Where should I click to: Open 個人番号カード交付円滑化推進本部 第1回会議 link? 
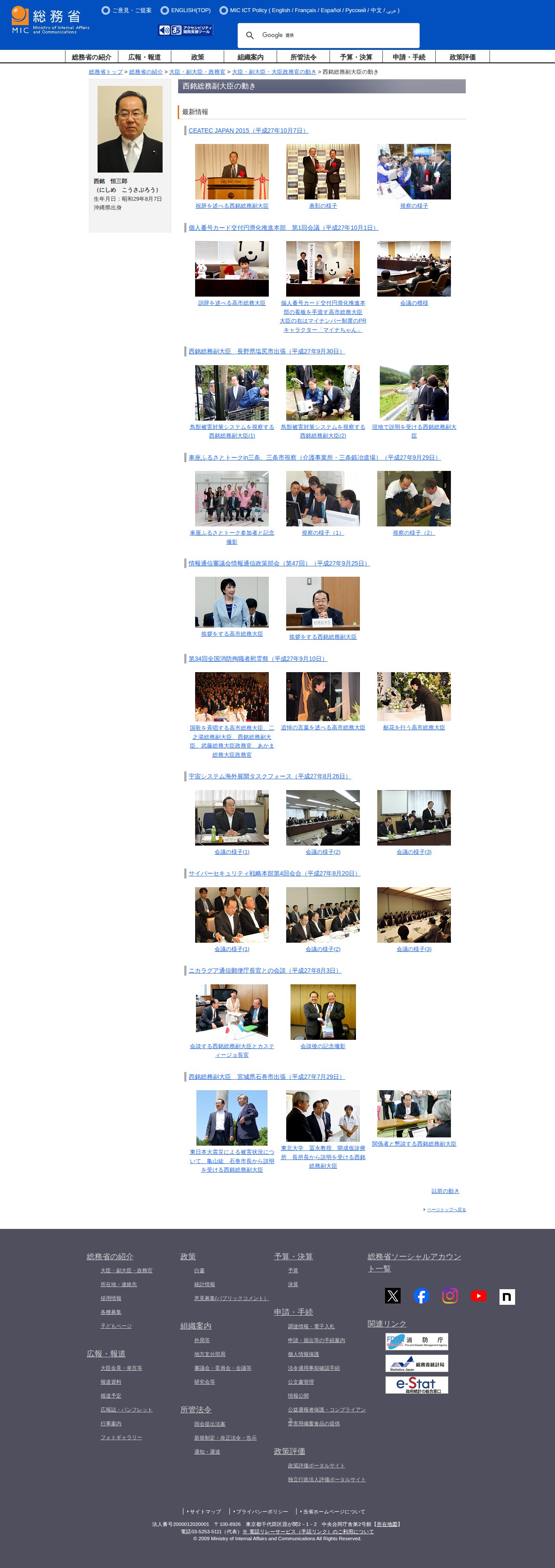(283, 228)
